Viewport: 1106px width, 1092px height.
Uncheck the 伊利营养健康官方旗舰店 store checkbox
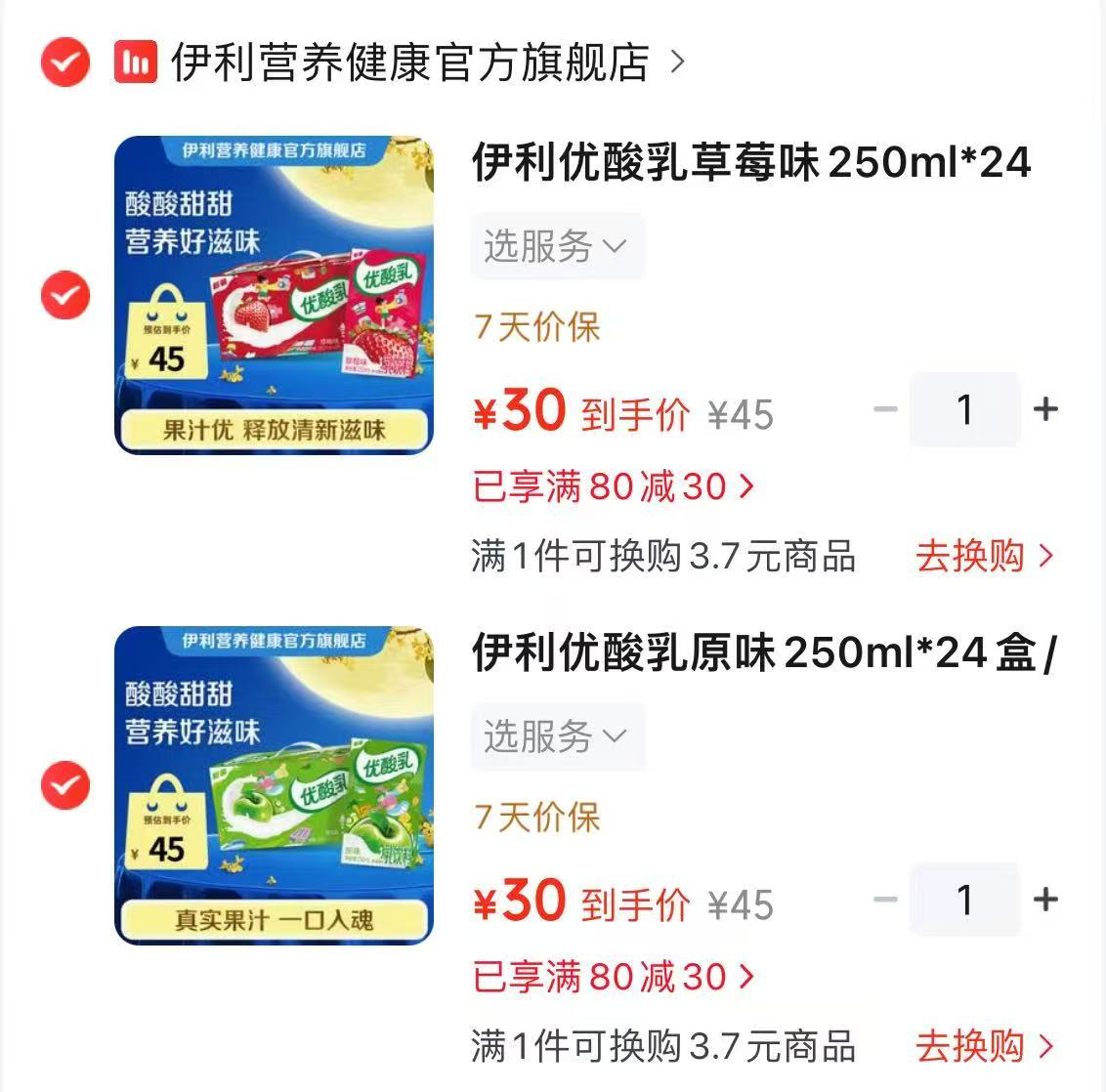[64, 63]
